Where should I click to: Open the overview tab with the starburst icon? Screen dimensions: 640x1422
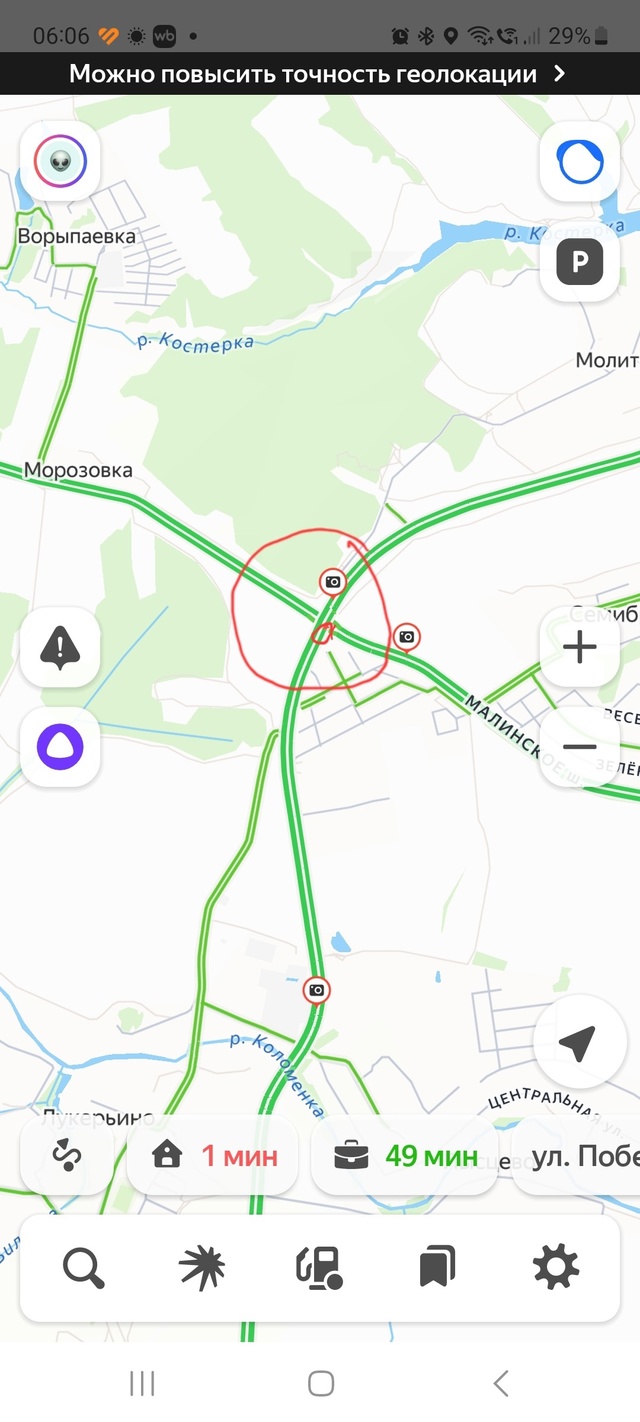click(202, 1268)
